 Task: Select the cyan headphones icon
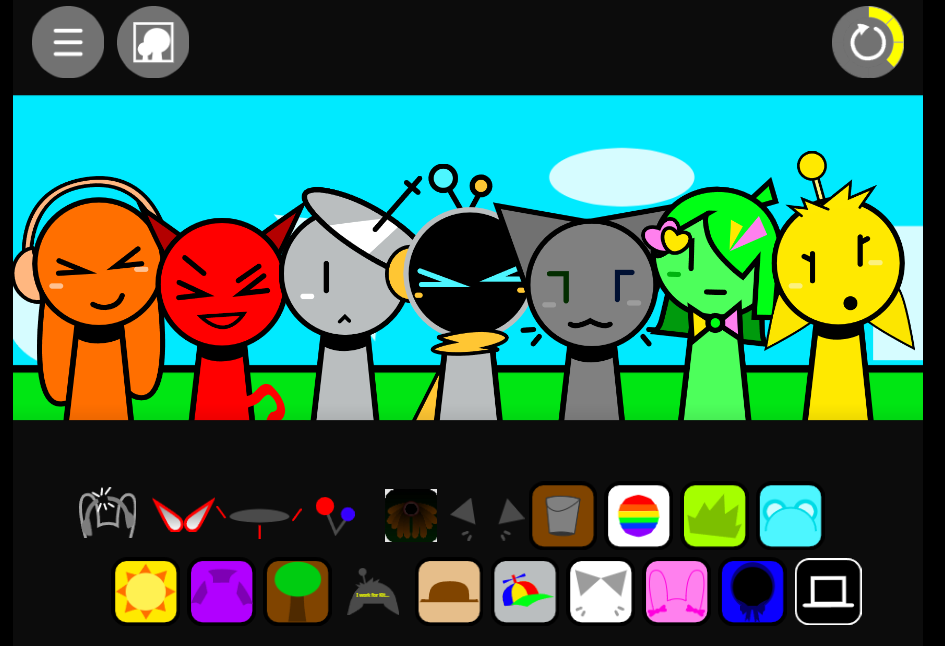click(x=790, y=516)
